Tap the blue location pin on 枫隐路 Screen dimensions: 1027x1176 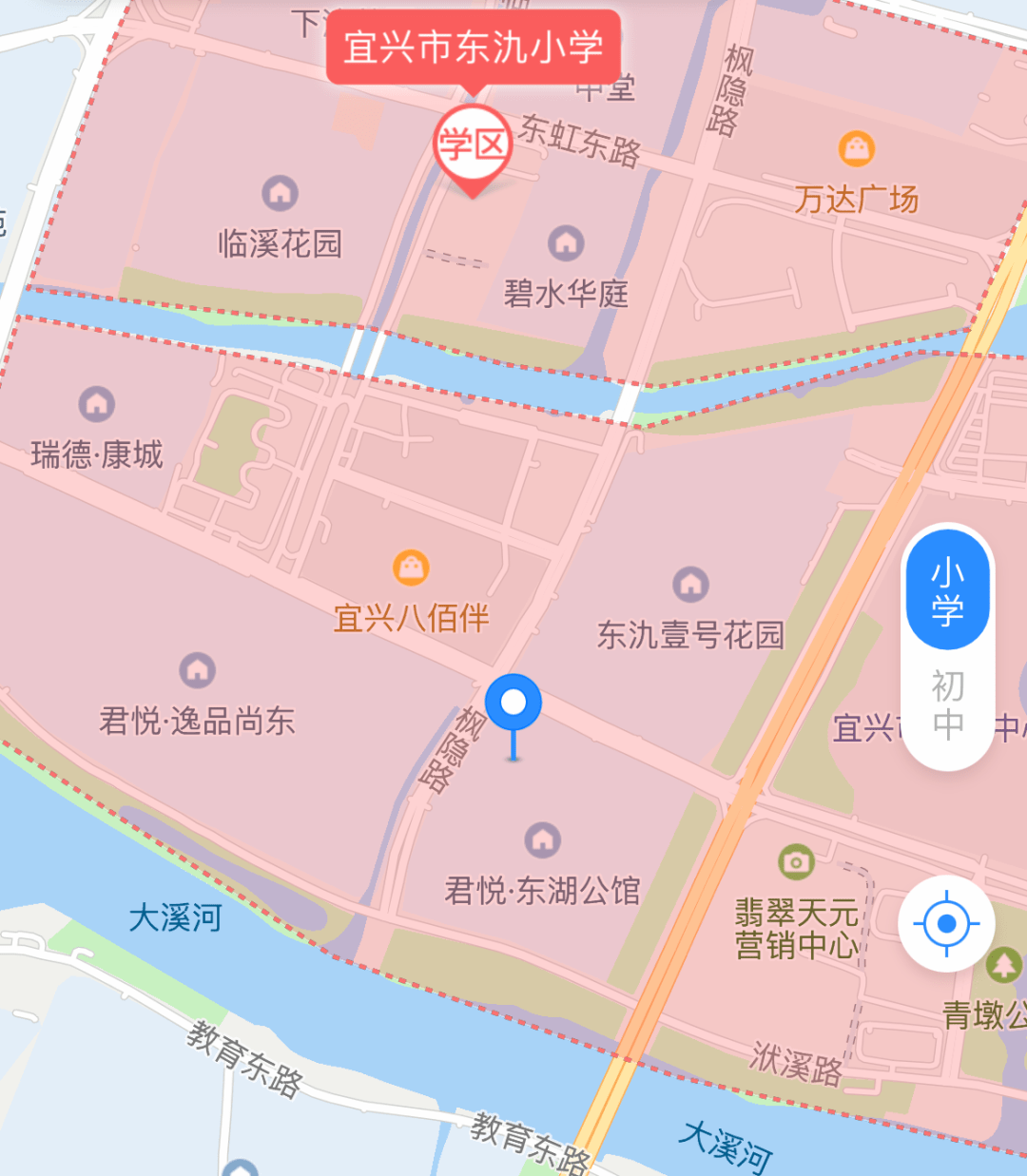pyautogui.click(x=513, y=704)
